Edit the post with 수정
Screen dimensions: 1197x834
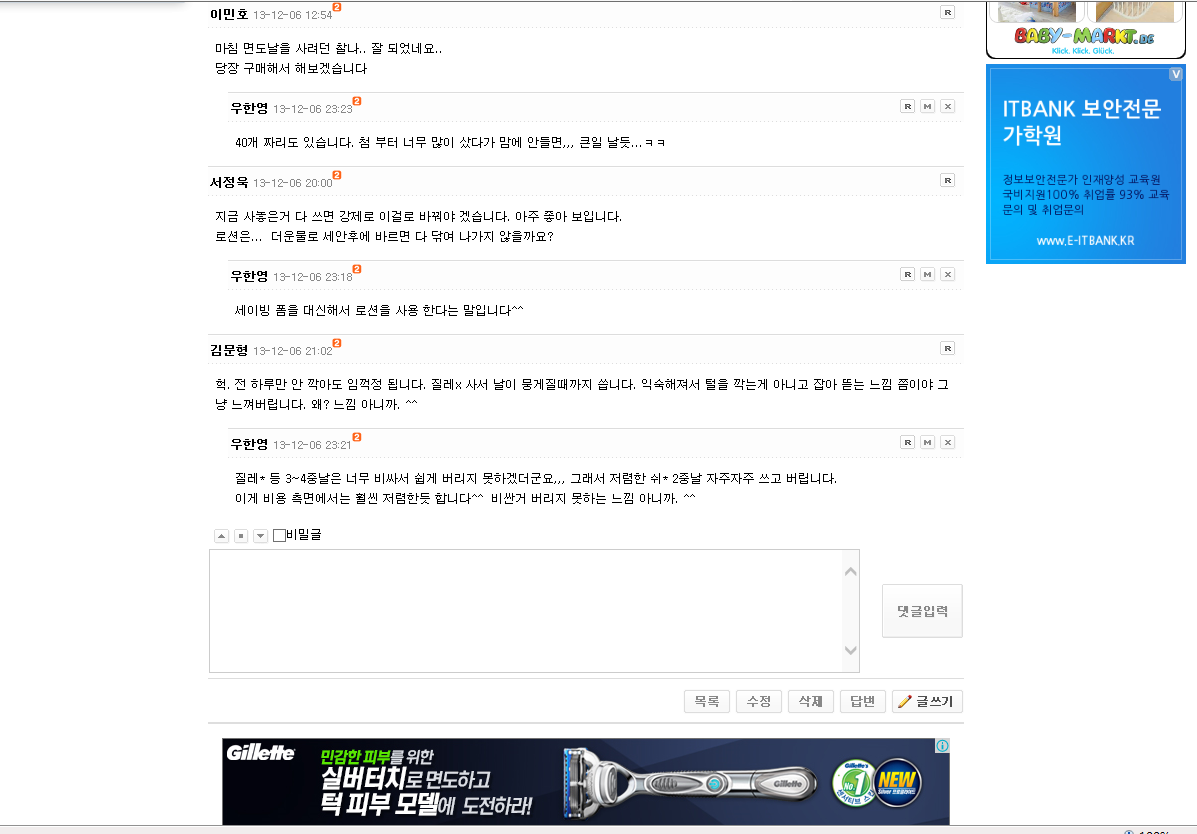pos(758,702)
